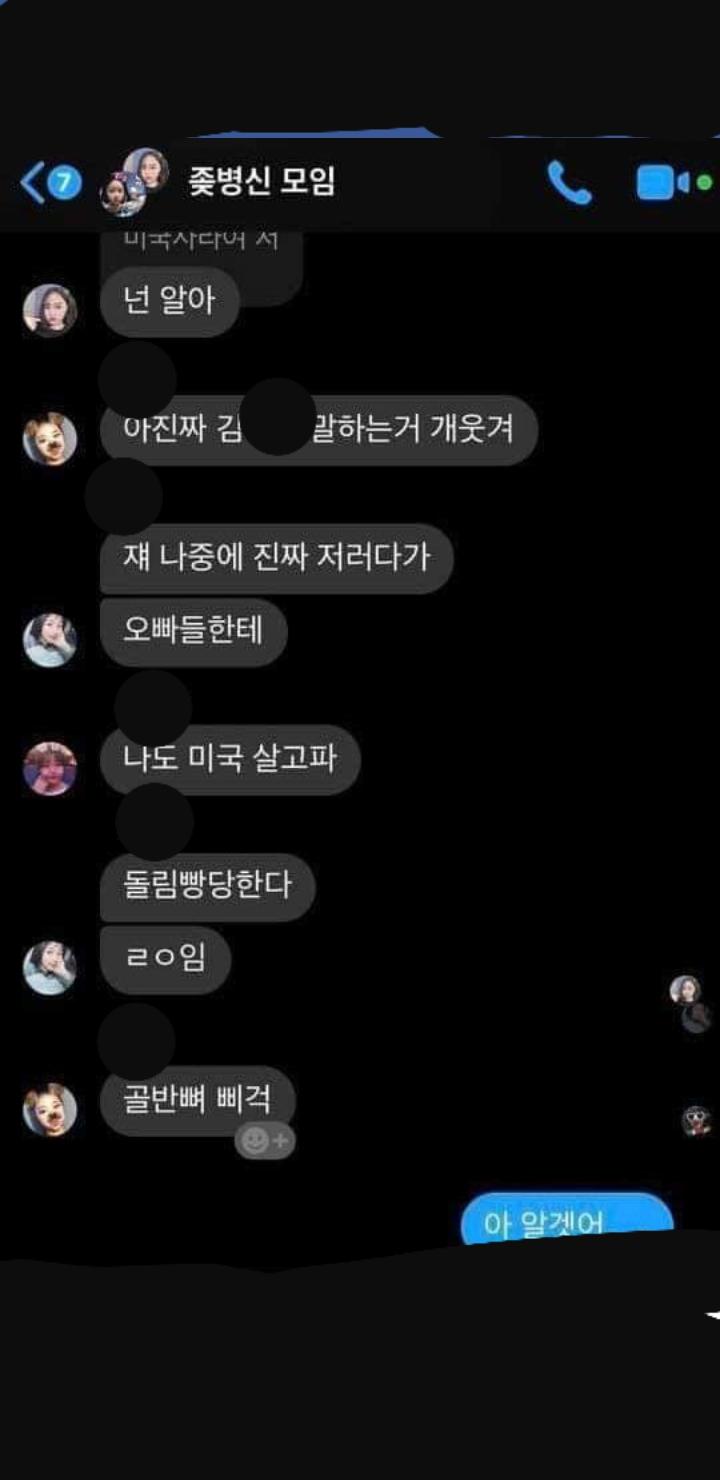Start a voice call with the group
Viewport: 720px width, 1480px height.
pyautogui.click(x=569, y=183)
